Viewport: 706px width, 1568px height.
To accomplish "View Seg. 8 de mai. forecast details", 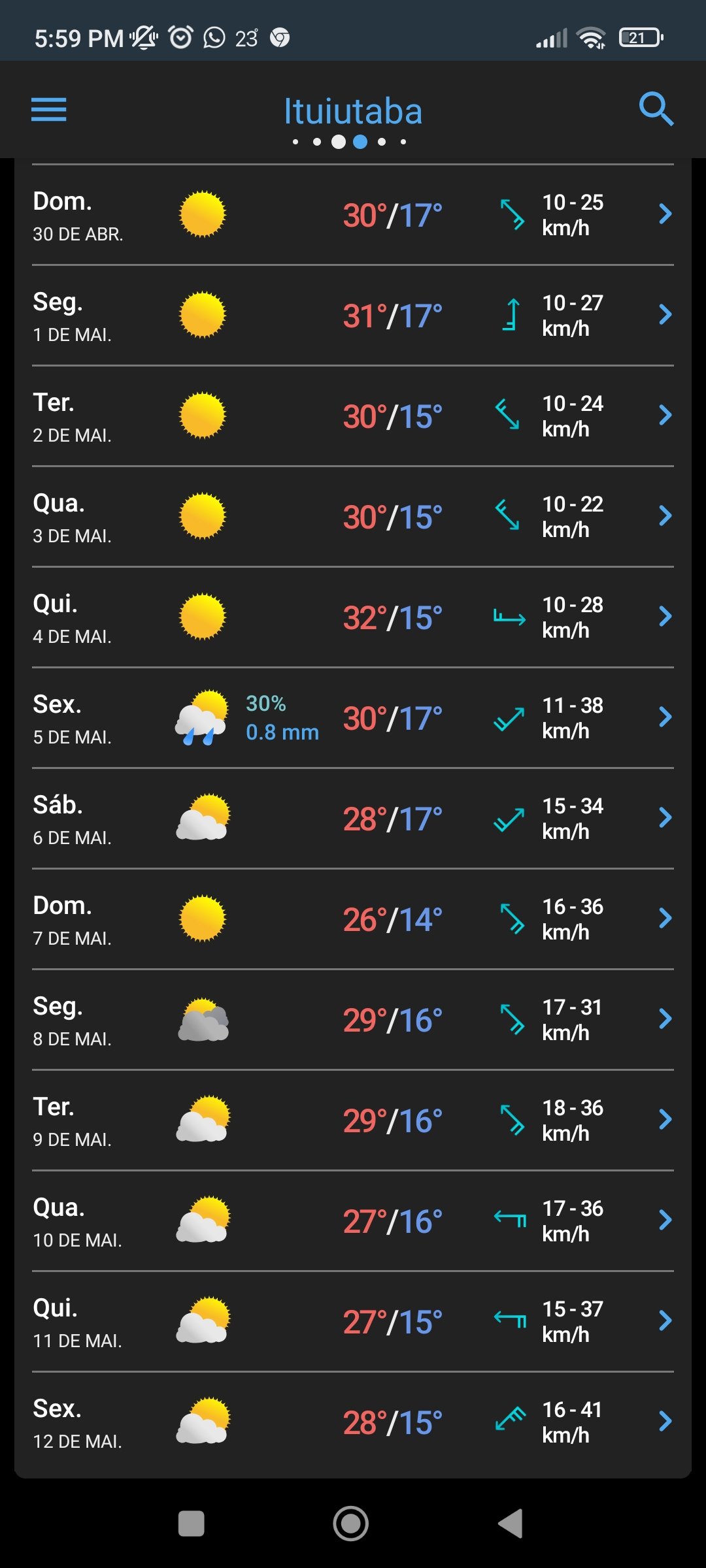I will pyautogui.click(x=353, y=1020).
